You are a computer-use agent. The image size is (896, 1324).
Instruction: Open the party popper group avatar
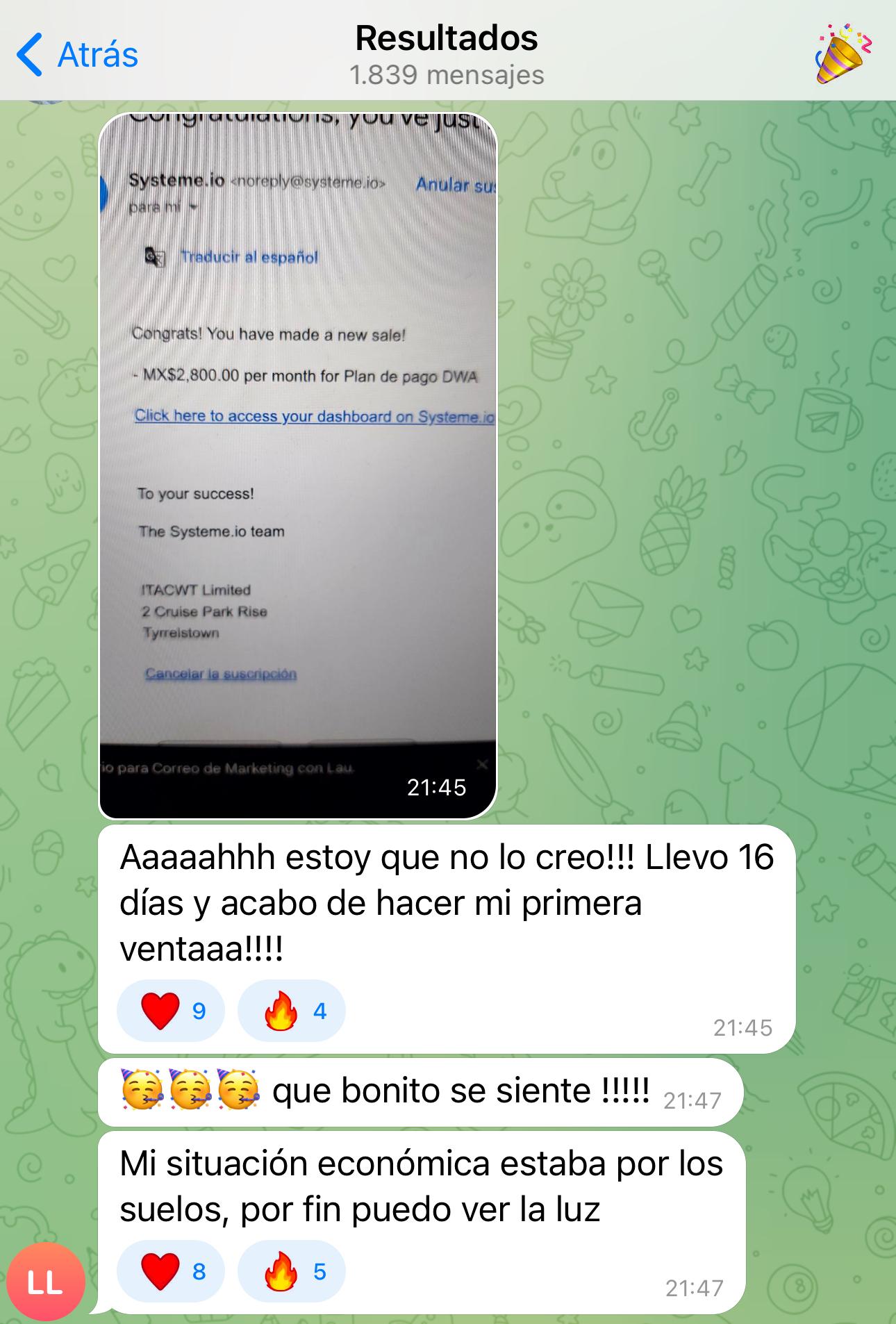point(842,54)
